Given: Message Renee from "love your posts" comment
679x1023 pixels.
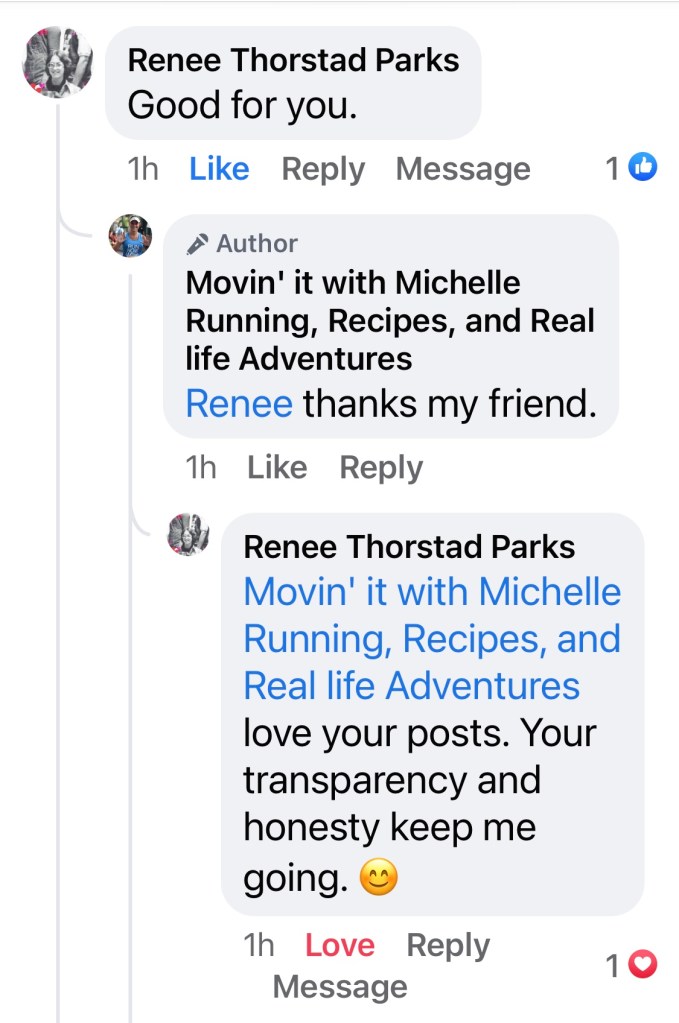Looking at the screenshot, I should point(340,987).
